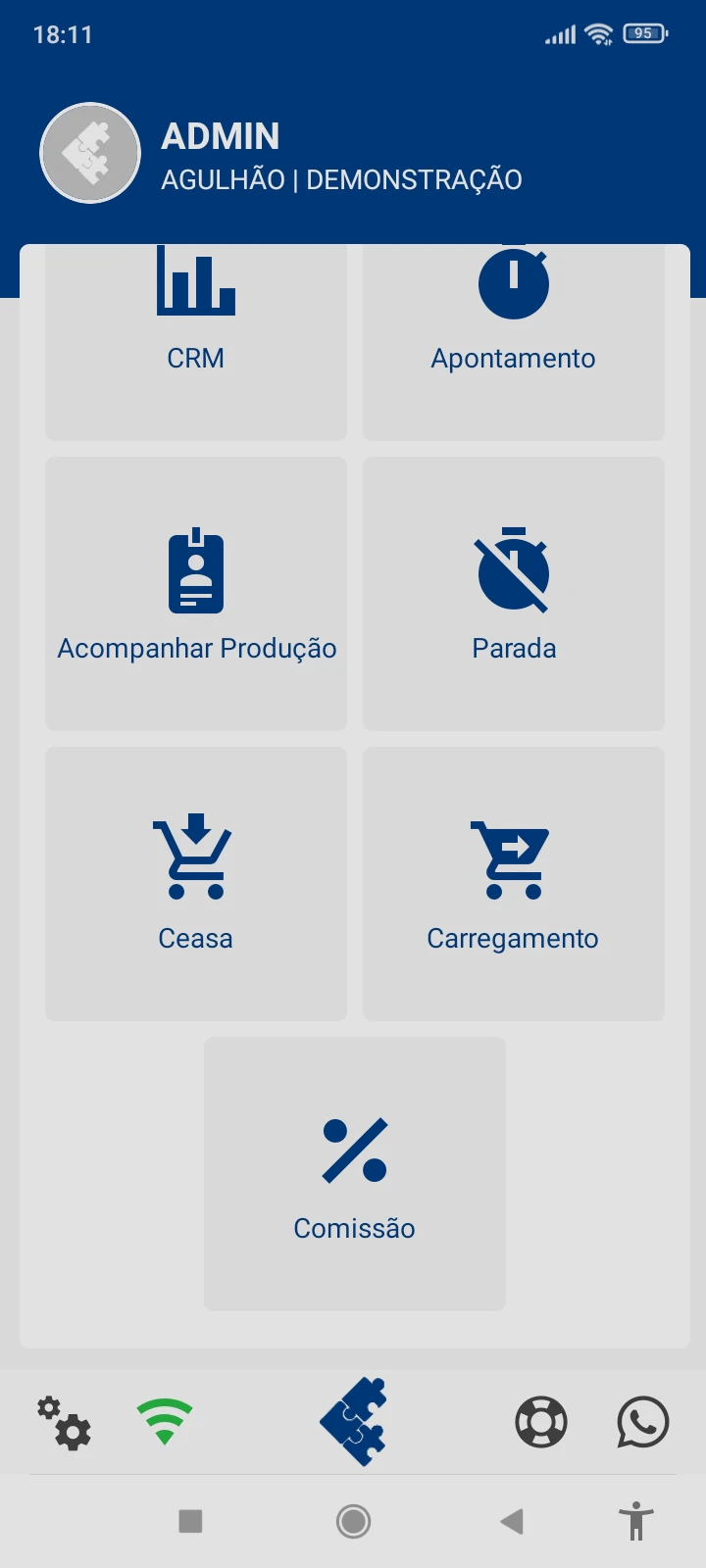Tap the ADMIN profile avatar
The image size is (706, 1568).
click(x=90, y=153)
